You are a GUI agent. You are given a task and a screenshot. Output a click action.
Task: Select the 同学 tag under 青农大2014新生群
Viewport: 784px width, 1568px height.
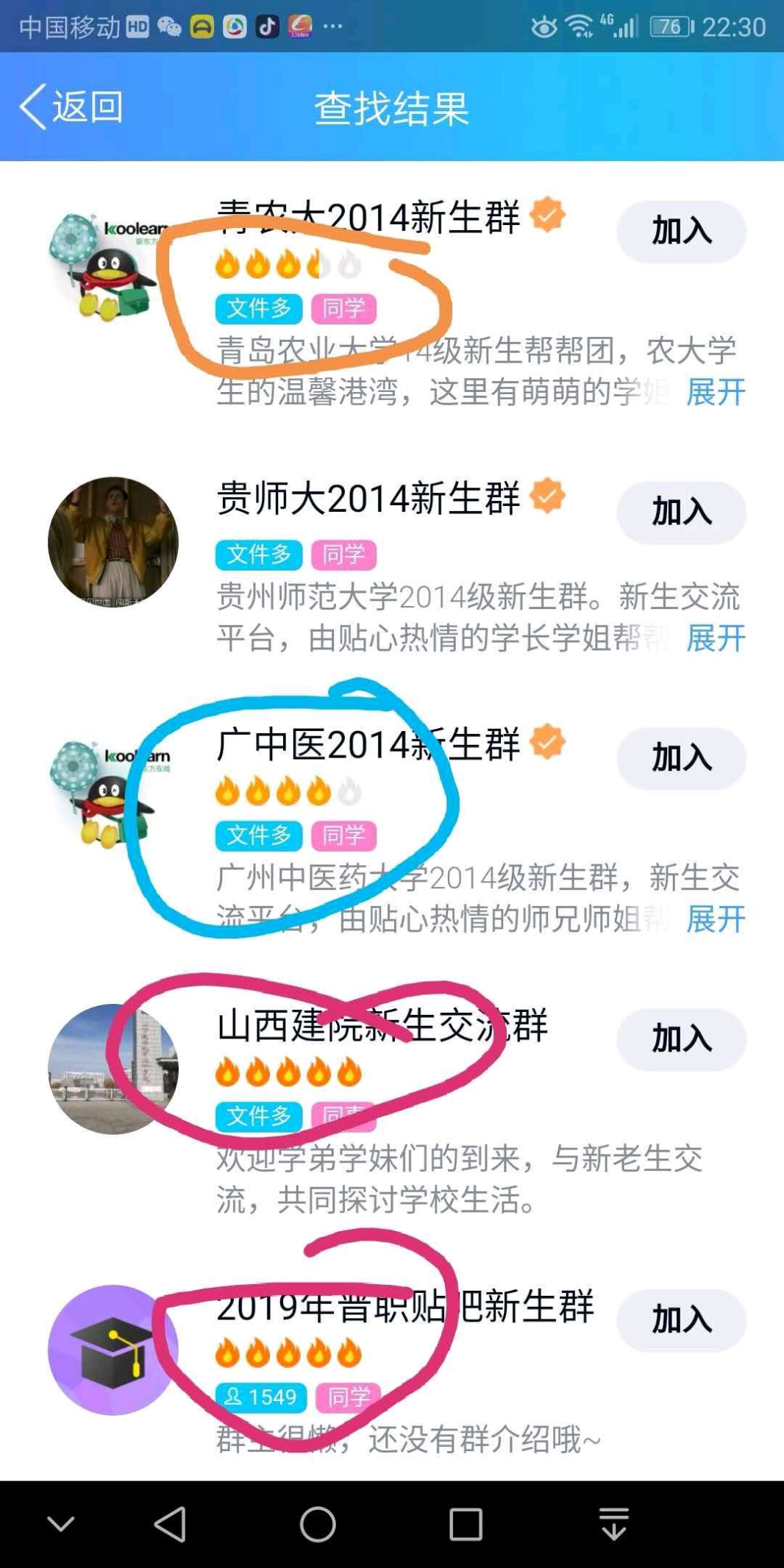(x=346, y=310)
